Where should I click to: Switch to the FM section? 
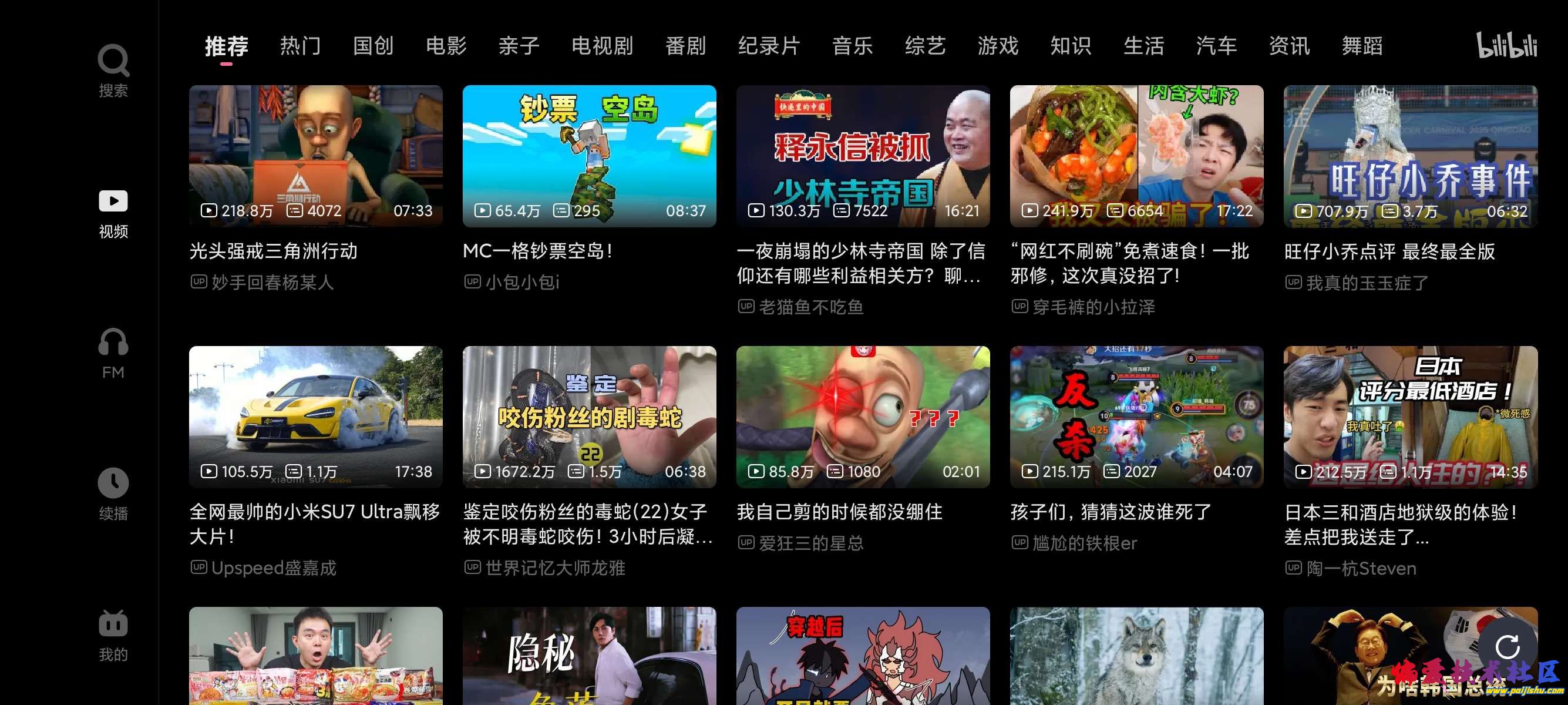[x=113, y=353]
